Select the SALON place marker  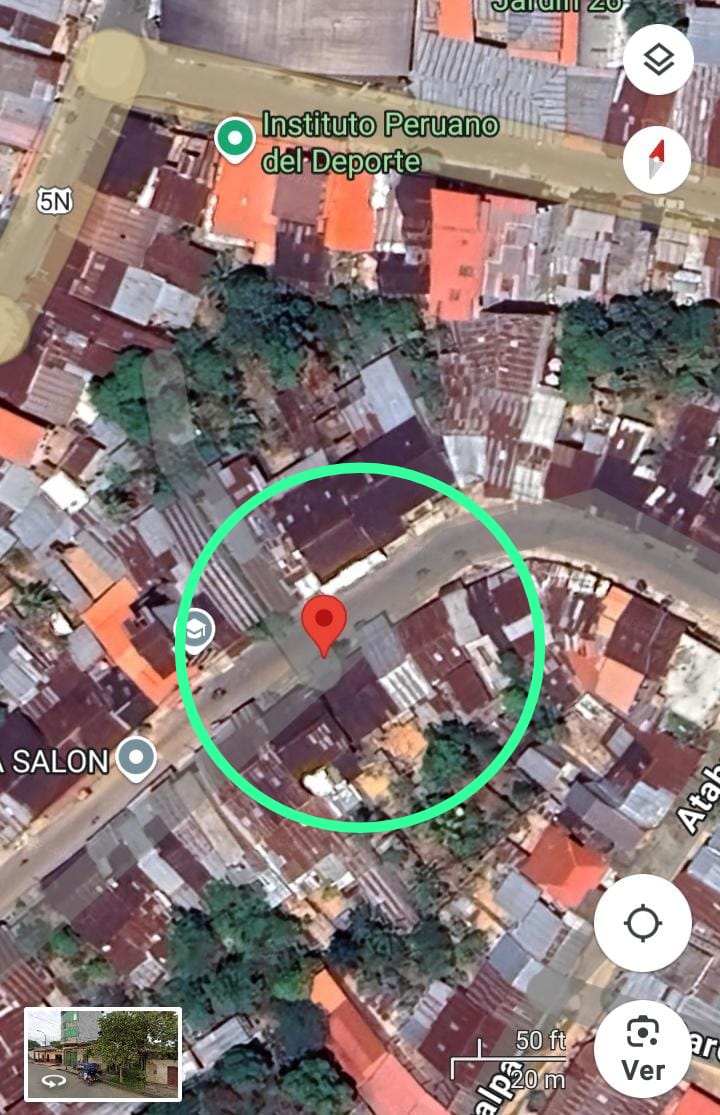[136, 759]
